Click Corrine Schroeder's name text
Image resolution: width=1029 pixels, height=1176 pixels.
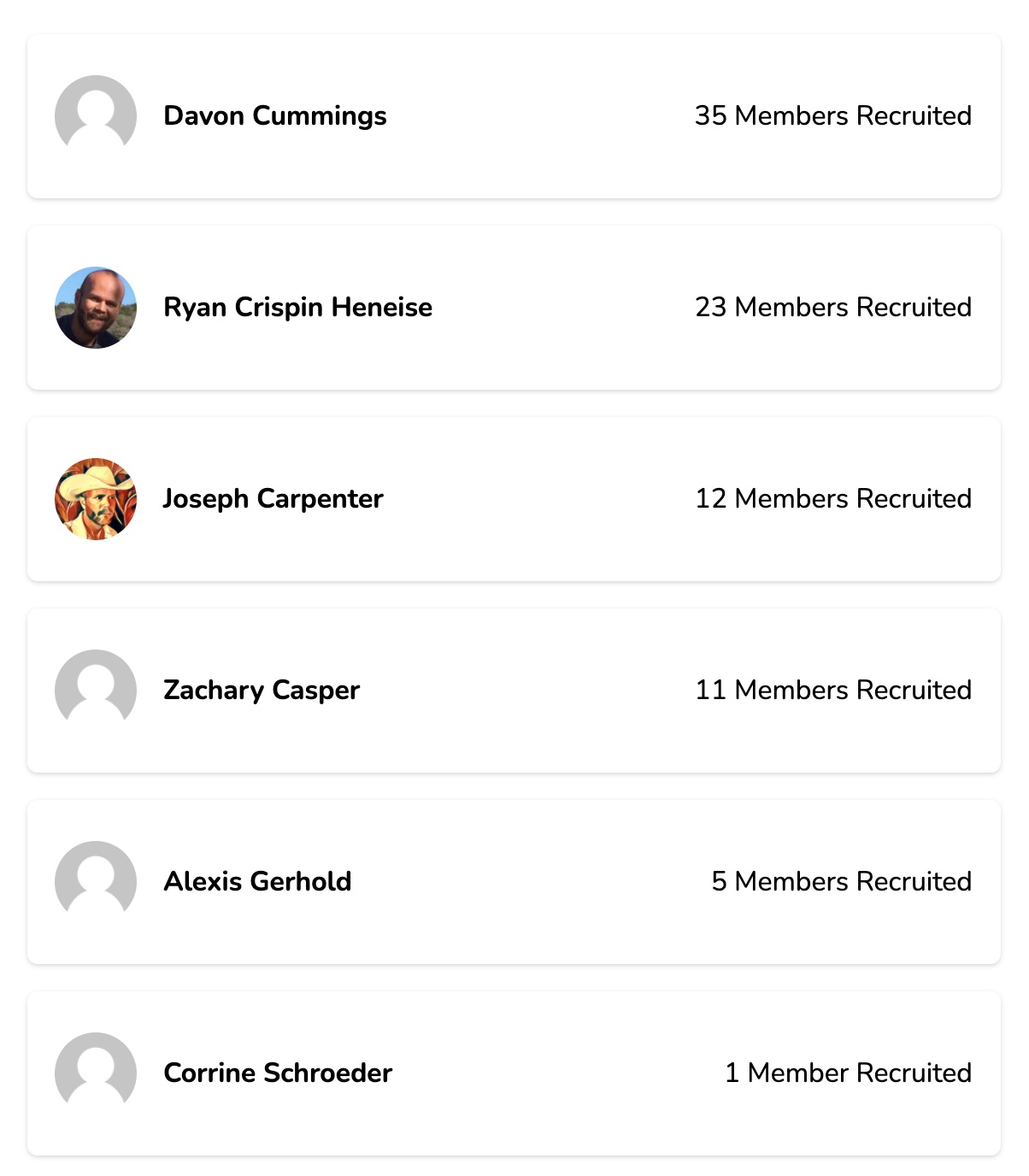279,1073
